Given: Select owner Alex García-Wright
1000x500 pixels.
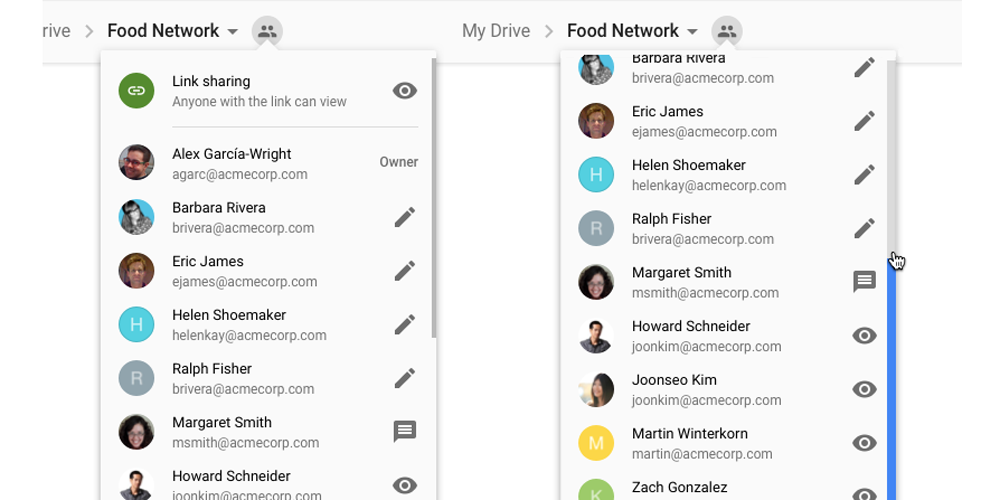Looking at the screenshot, I should point(231,163).
